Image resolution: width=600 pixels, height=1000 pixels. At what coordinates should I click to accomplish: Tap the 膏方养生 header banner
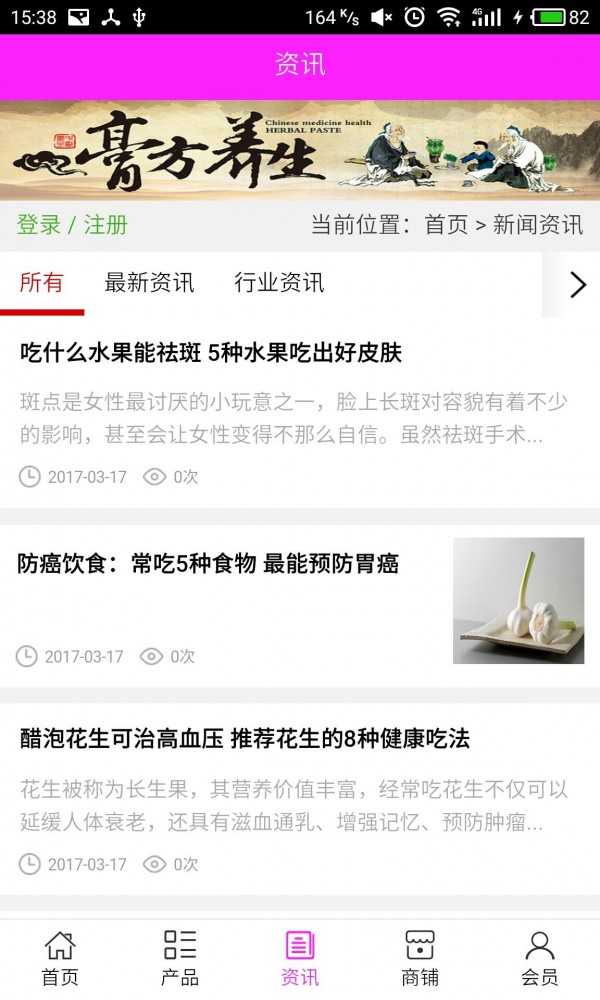(300, 150)
